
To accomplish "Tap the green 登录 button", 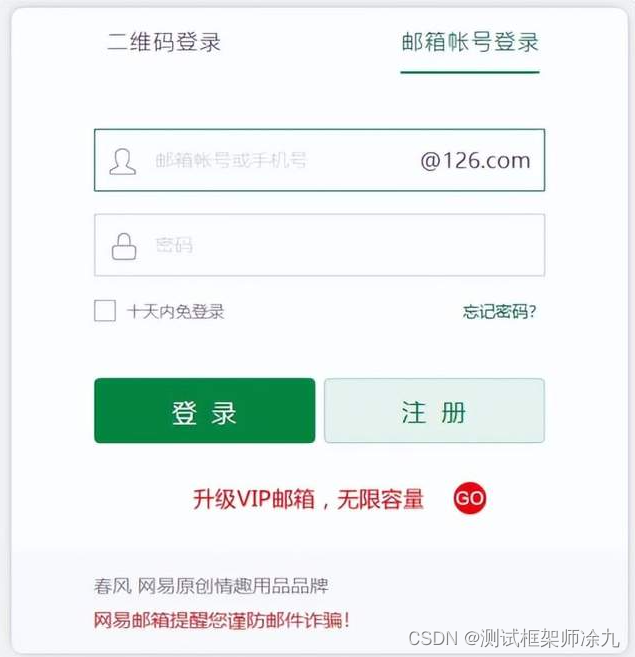I will (x=204, y=411).
